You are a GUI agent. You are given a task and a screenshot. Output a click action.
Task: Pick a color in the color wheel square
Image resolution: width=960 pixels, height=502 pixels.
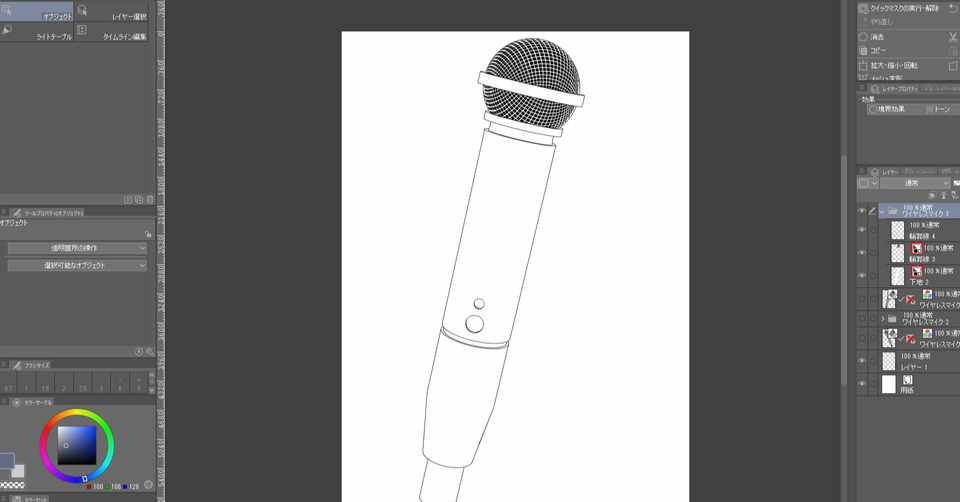point(77,445)
